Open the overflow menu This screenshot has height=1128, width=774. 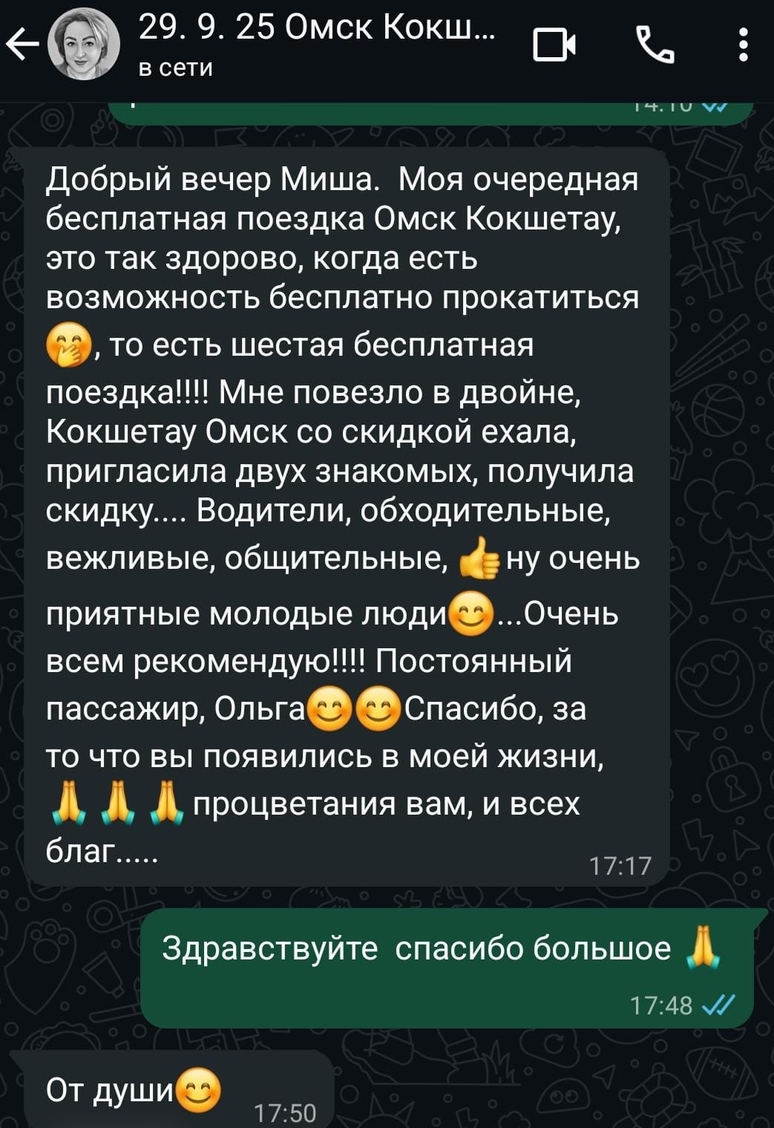point(742,45)
